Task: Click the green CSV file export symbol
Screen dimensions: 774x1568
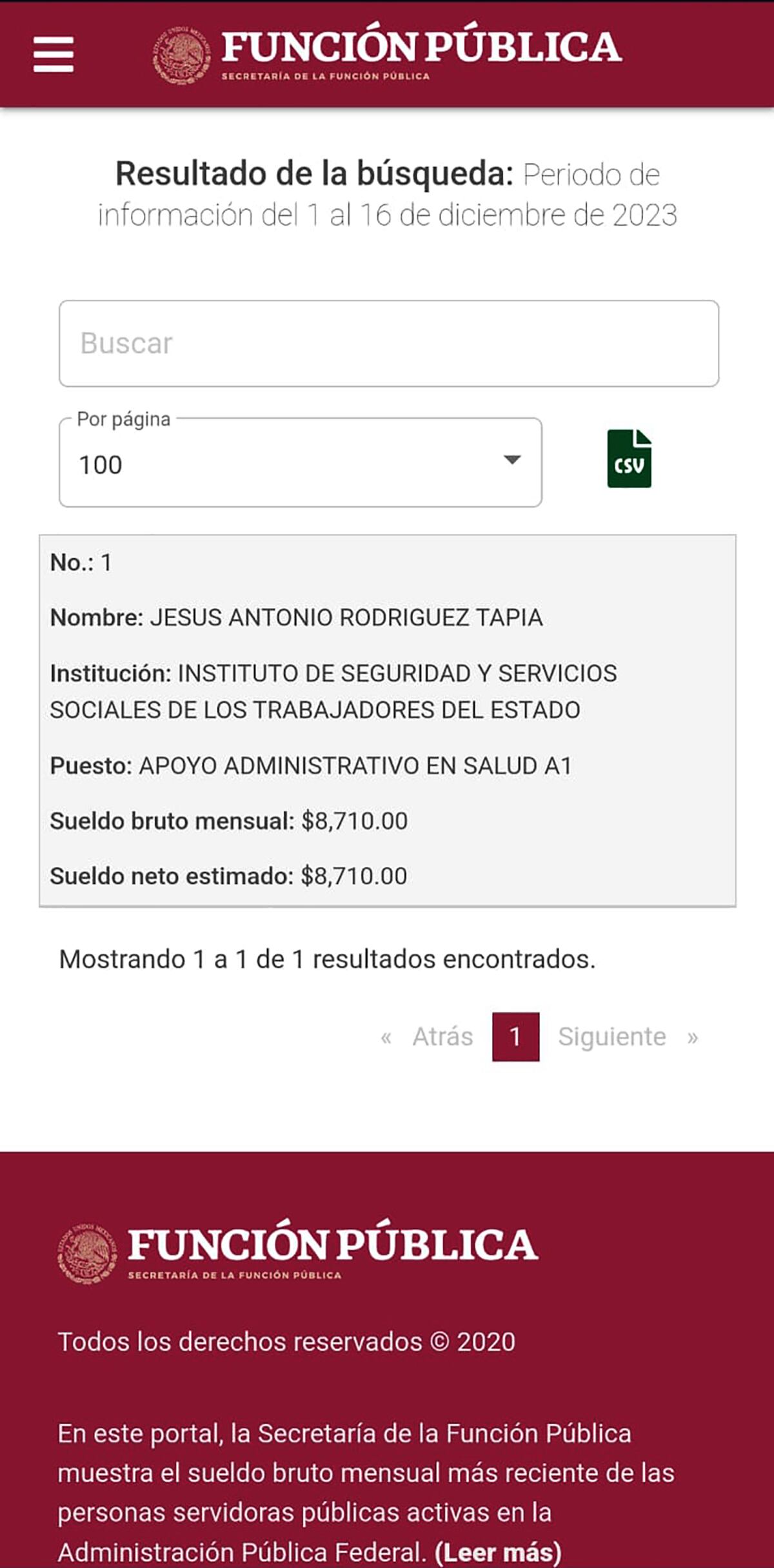Action: pyautogui.click(x=628, y=459)
